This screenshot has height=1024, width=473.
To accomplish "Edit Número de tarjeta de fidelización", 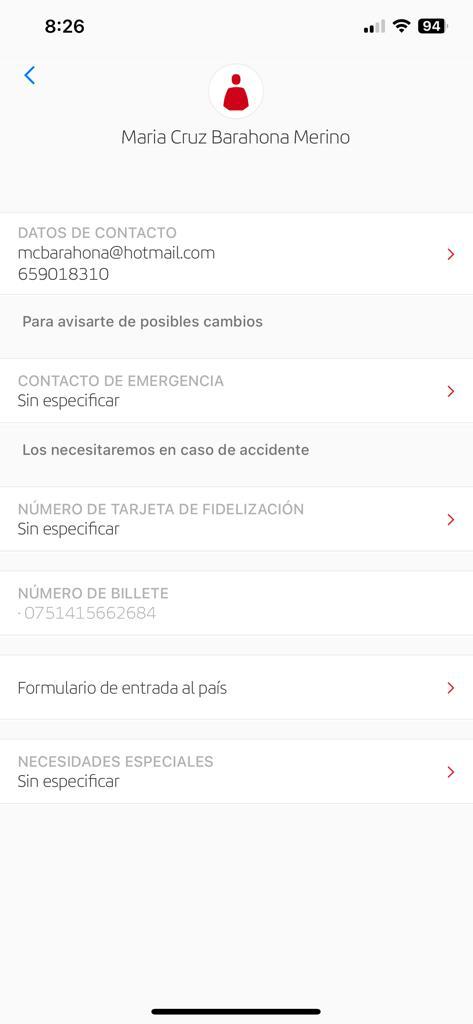I will pos(236,519).
